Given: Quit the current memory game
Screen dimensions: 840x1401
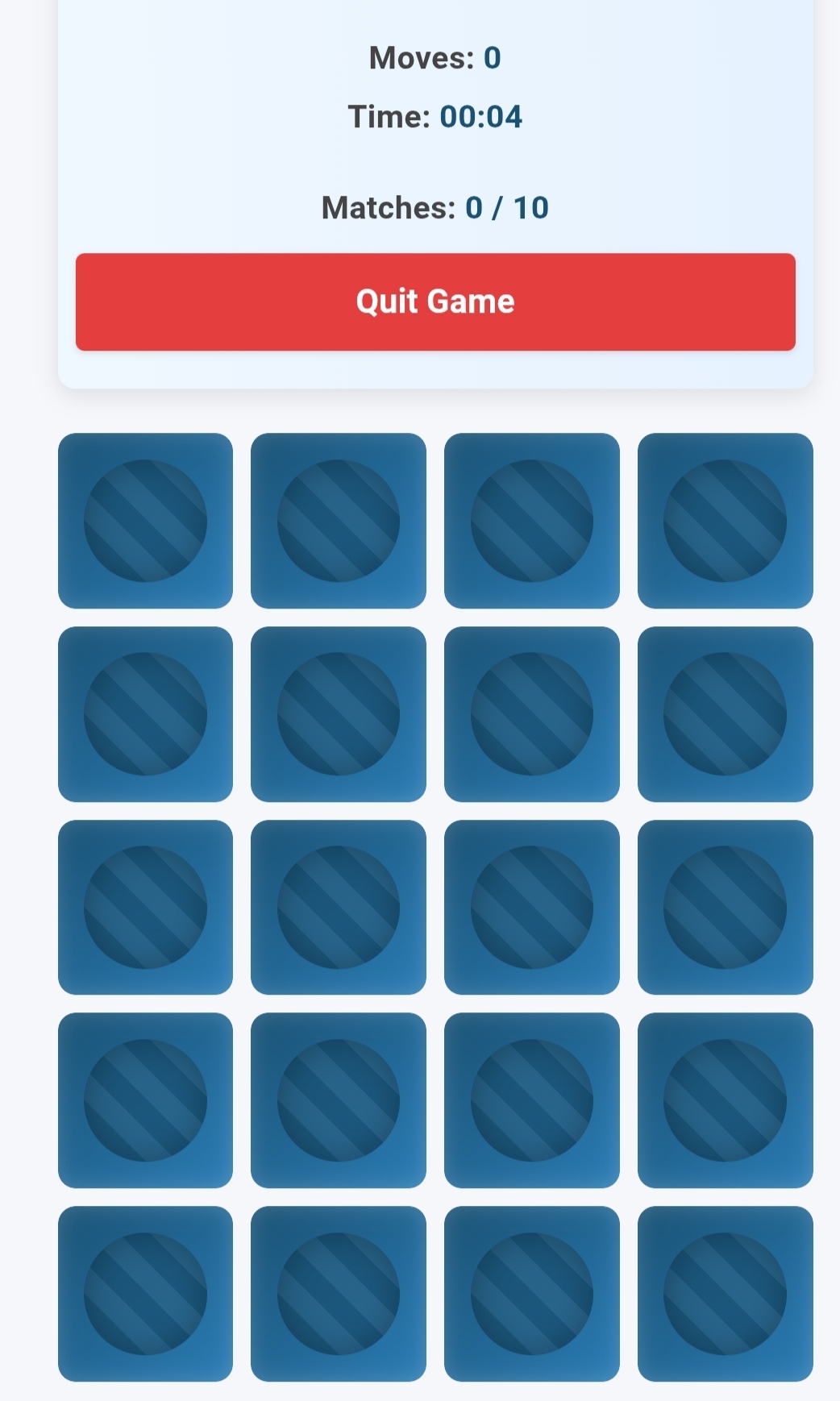Looking at the screenshot, I should [435, 301].
